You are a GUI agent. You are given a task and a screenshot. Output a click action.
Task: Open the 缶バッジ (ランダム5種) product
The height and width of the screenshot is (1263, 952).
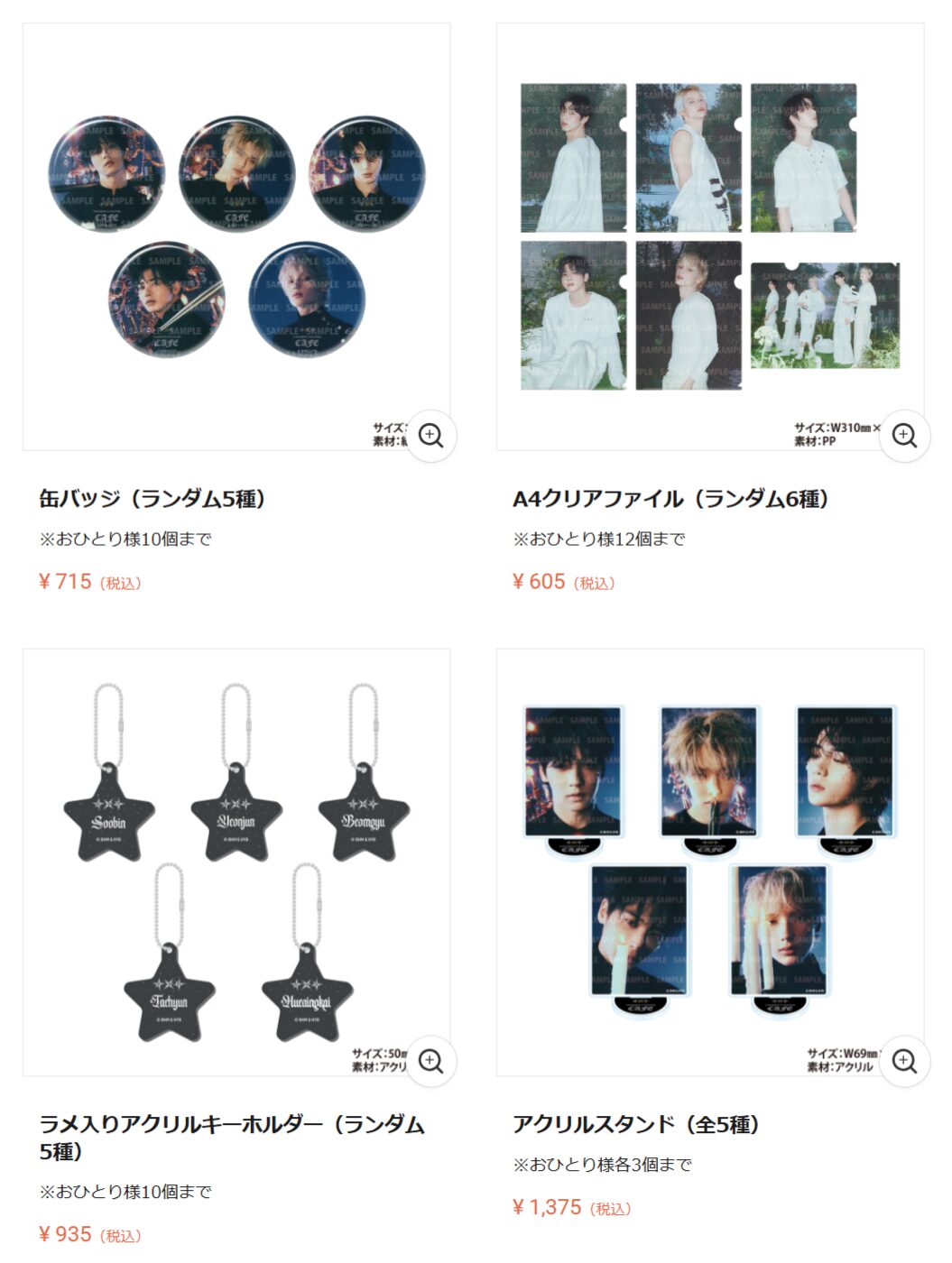[153, 499]
